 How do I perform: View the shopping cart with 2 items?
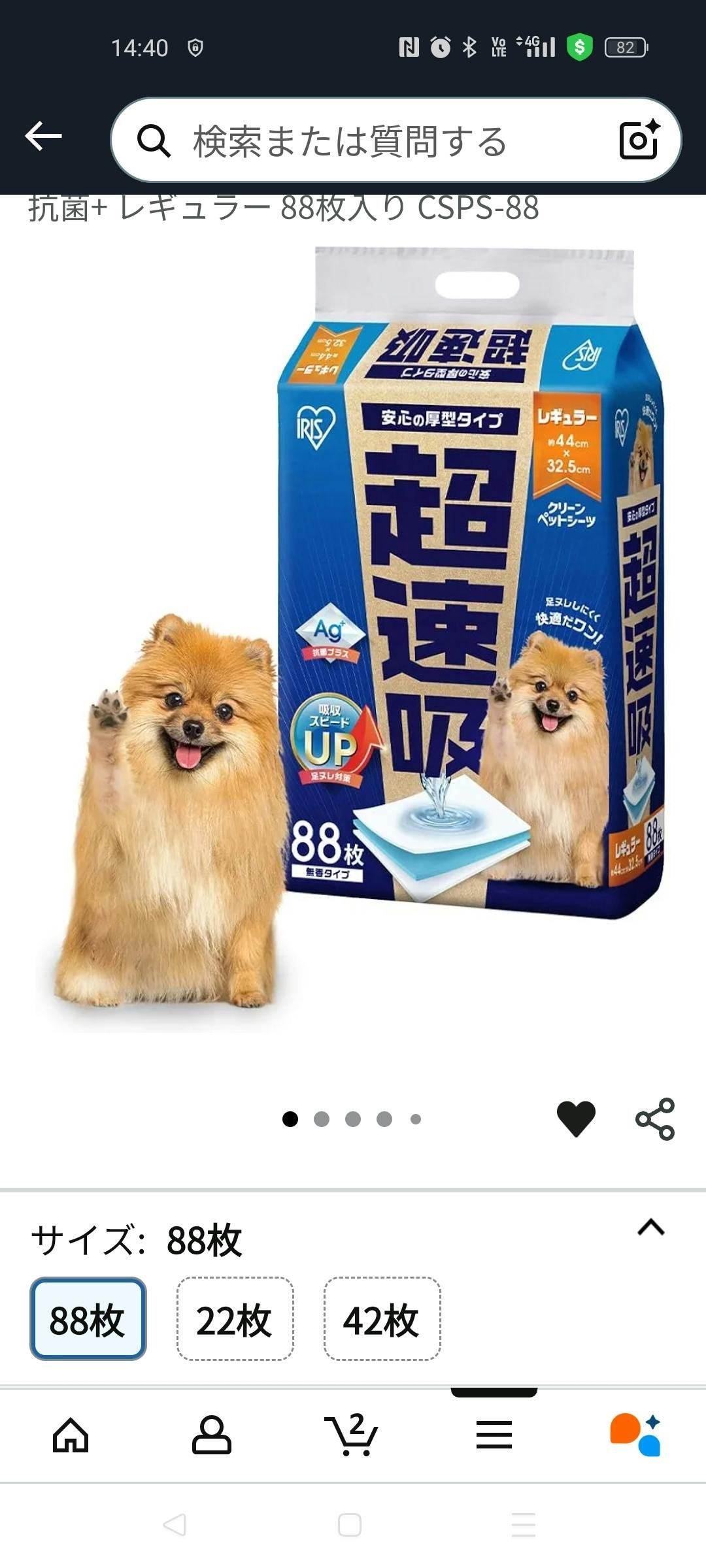coord(352,1435)
